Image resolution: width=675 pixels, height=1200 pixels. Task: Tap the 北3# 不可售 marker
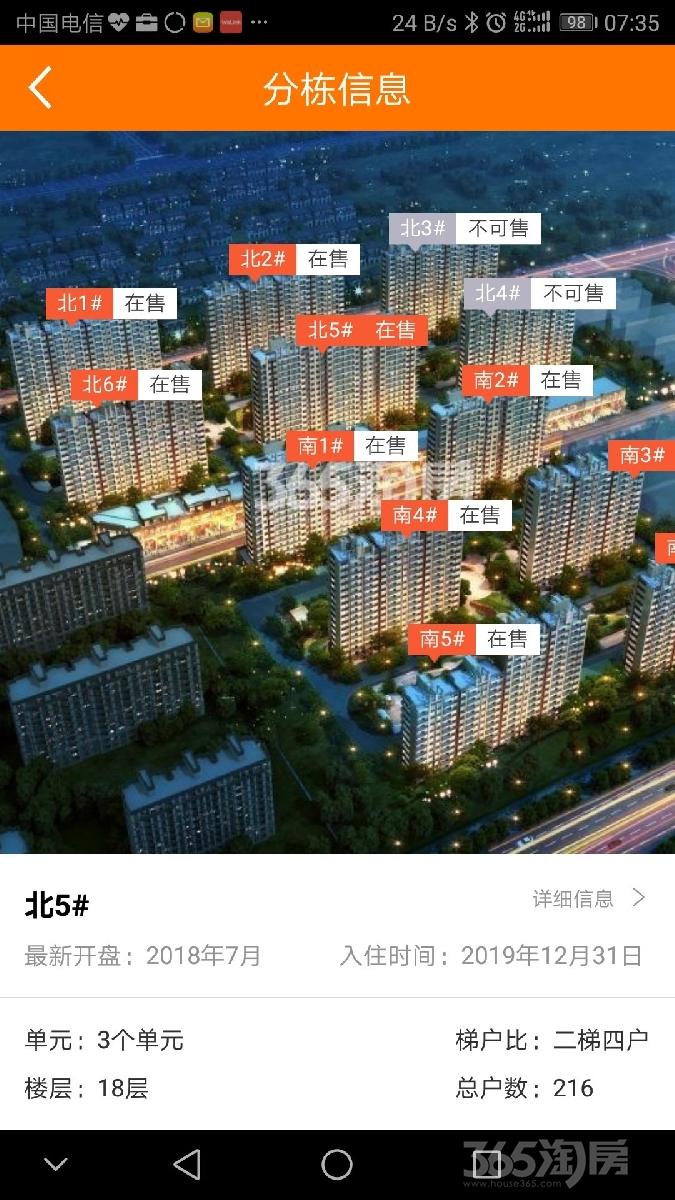click(x=465, y=228)
